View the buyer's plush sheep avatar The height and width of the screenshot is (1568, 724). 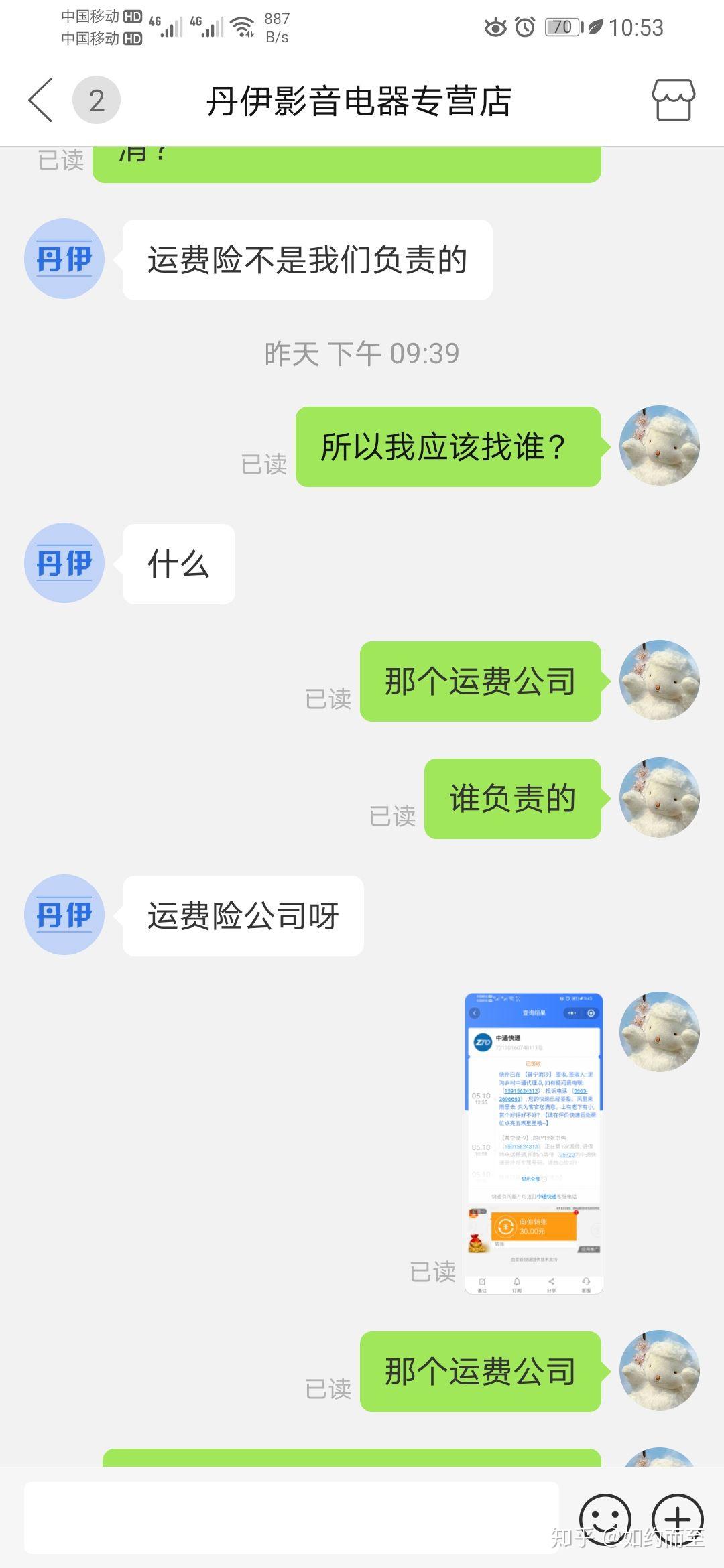[659, 446]
